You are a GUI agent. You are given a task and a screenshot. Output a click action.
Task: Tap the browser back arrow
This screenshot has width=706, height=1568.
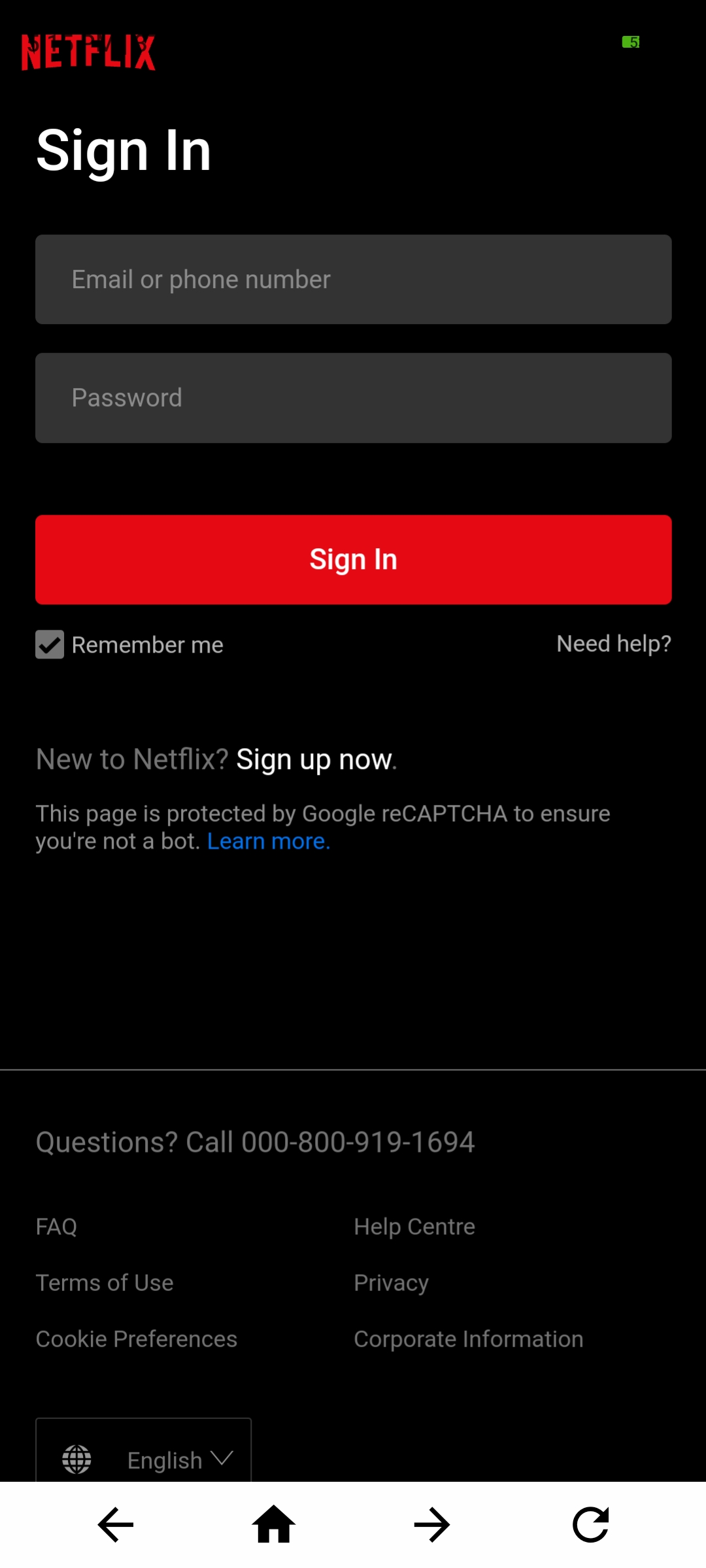pyautogui.click(x=114, y=1524)
